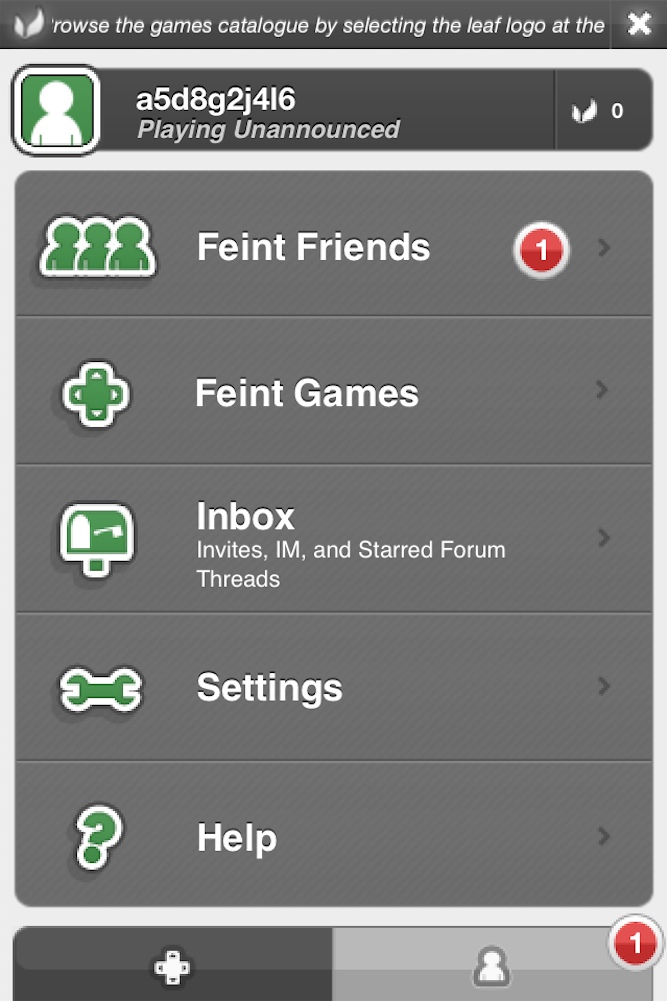Open Feint Friends list
This screenshot has width=667, height=1001.
[x=333, y=247]
